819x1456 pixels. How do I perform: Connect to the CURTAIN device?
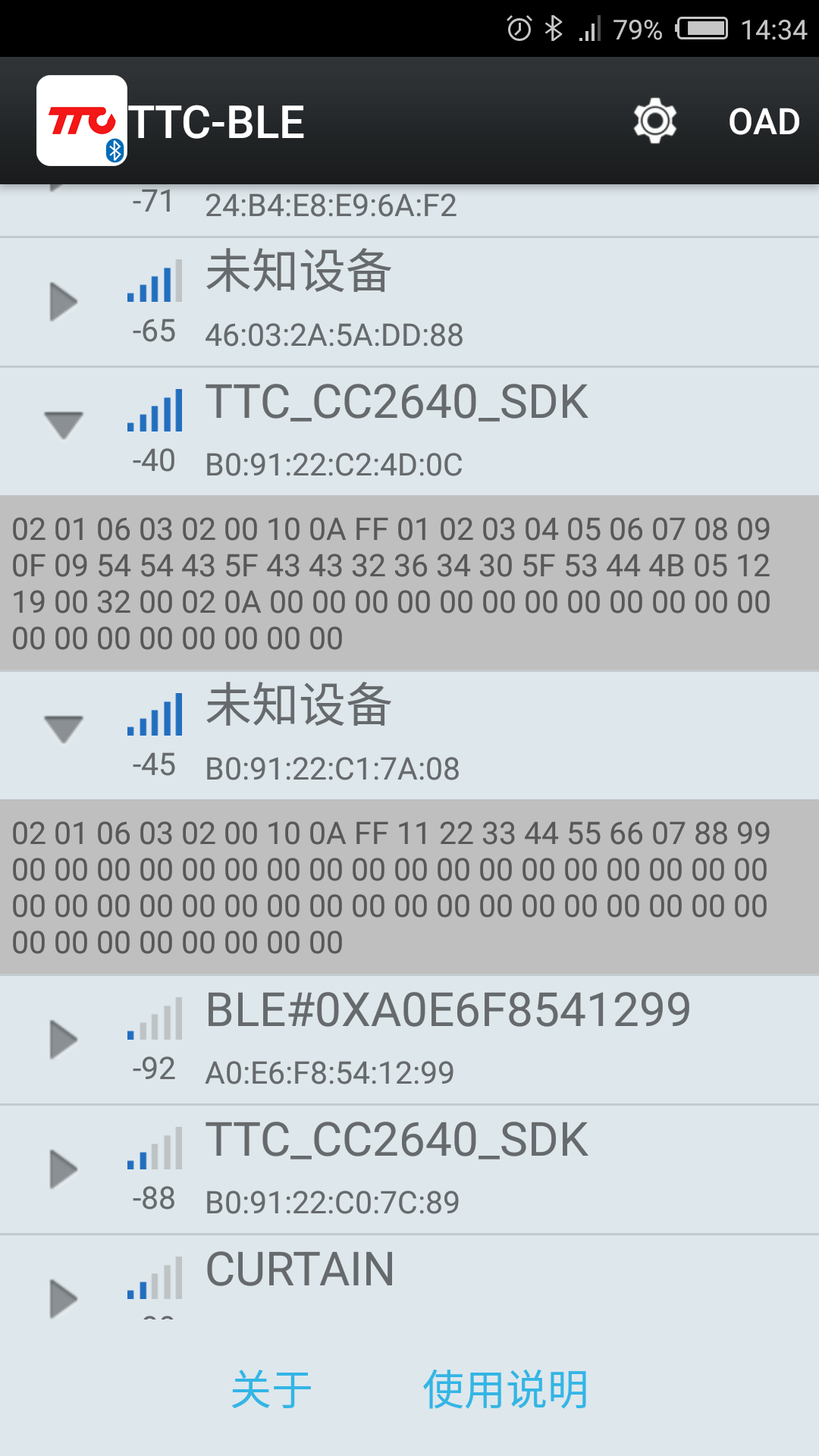point(409,1278)
